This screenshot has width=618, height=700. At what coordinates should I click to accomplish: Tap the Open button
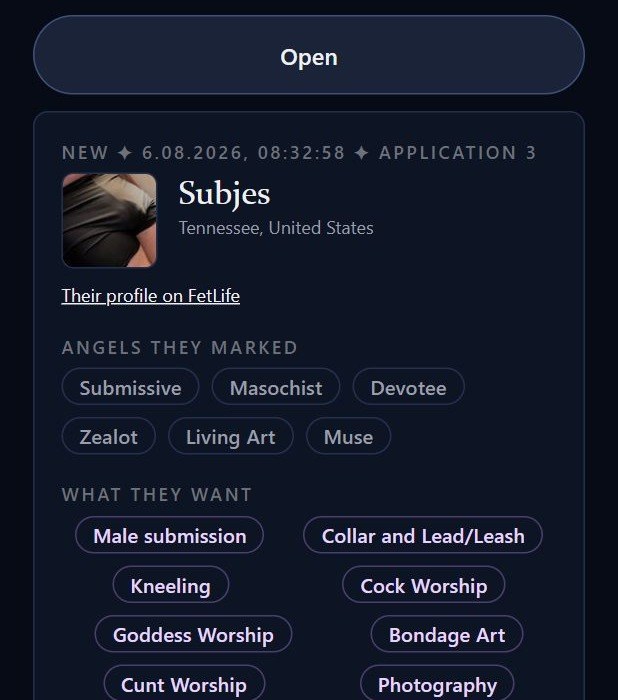point(309,55)
